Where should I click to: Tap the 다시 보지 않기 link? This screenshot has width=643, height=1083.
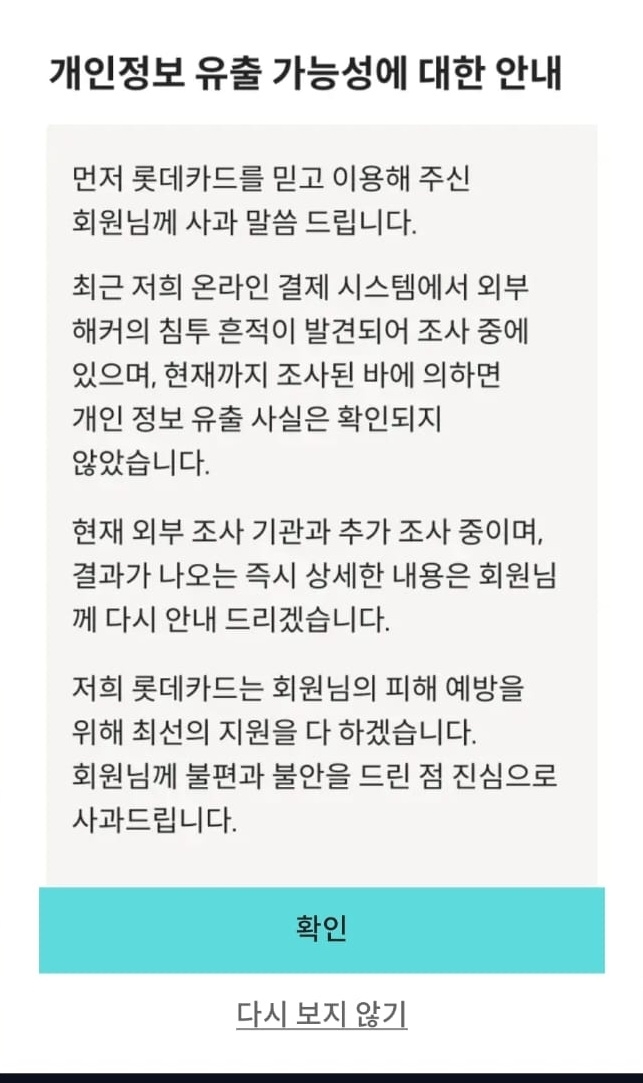321,1014
